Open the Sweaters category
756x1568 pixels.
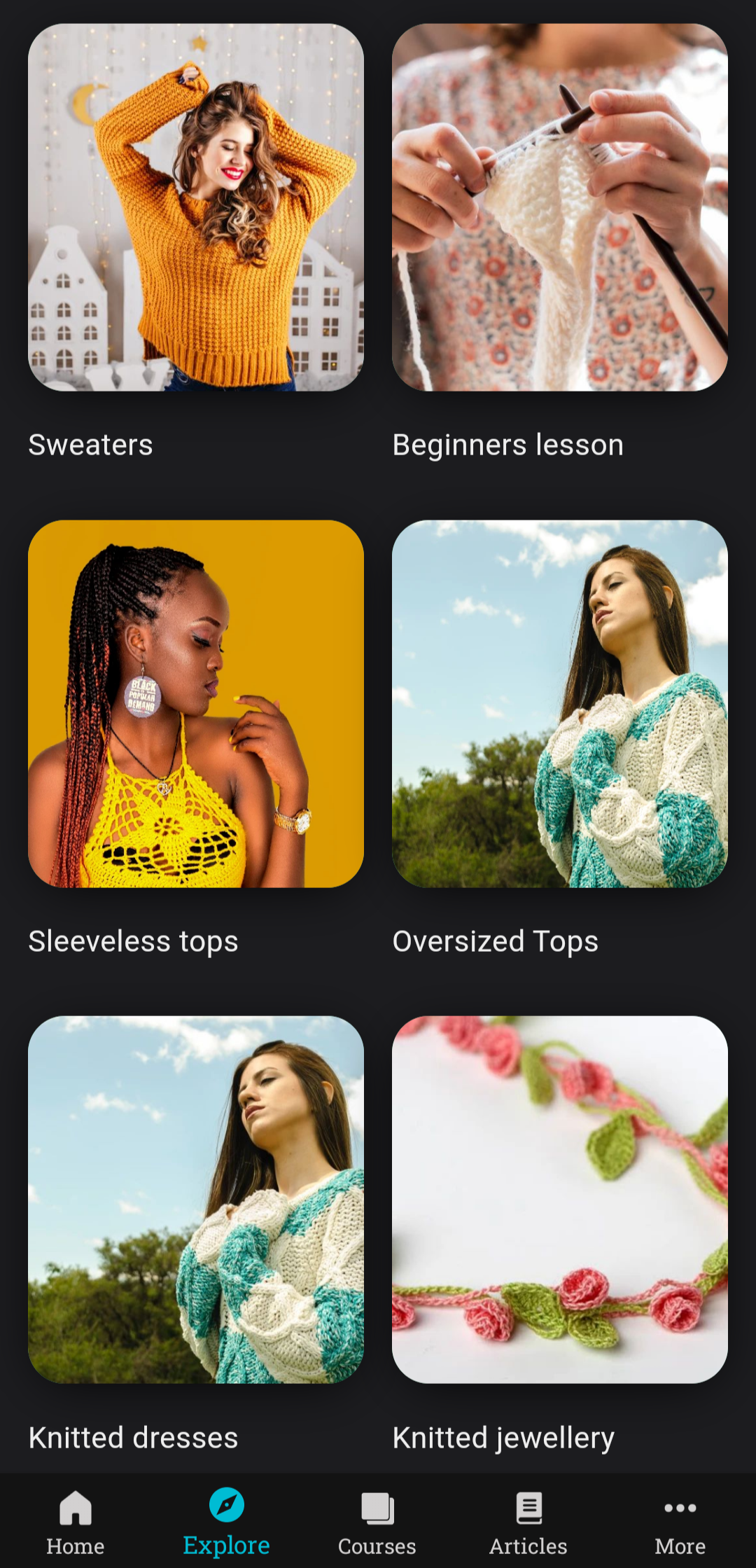point(90,444)
